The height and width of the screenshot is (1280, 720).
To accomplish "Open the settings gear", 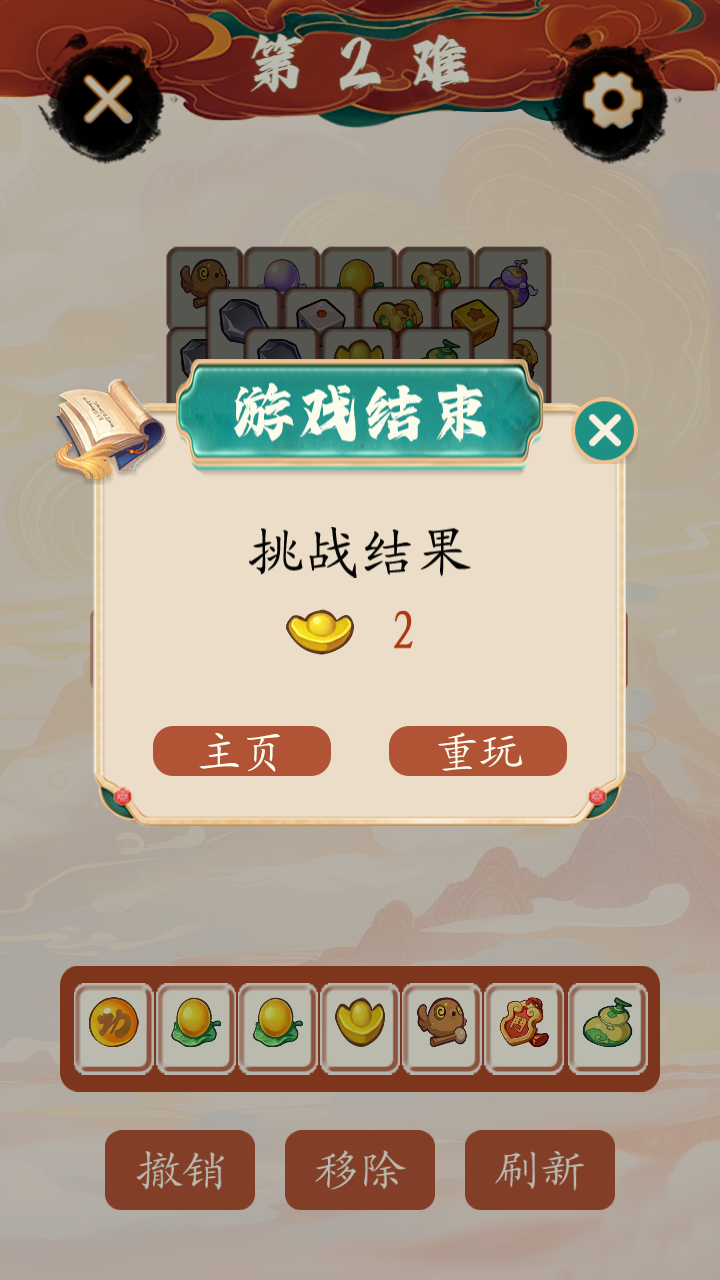I will coord(611,101).
